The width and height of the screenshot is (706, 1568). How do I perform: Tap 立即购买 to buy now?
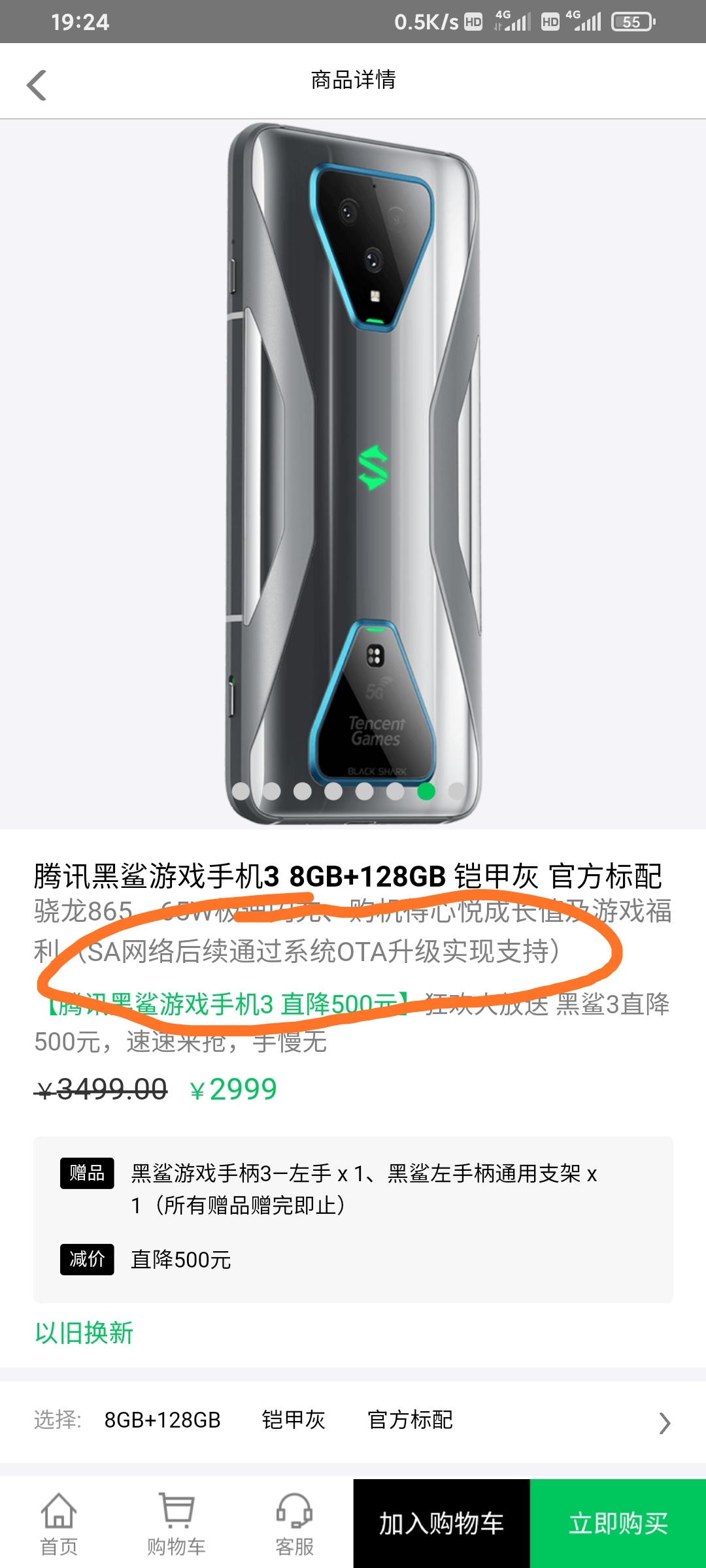click(618, 1524)
